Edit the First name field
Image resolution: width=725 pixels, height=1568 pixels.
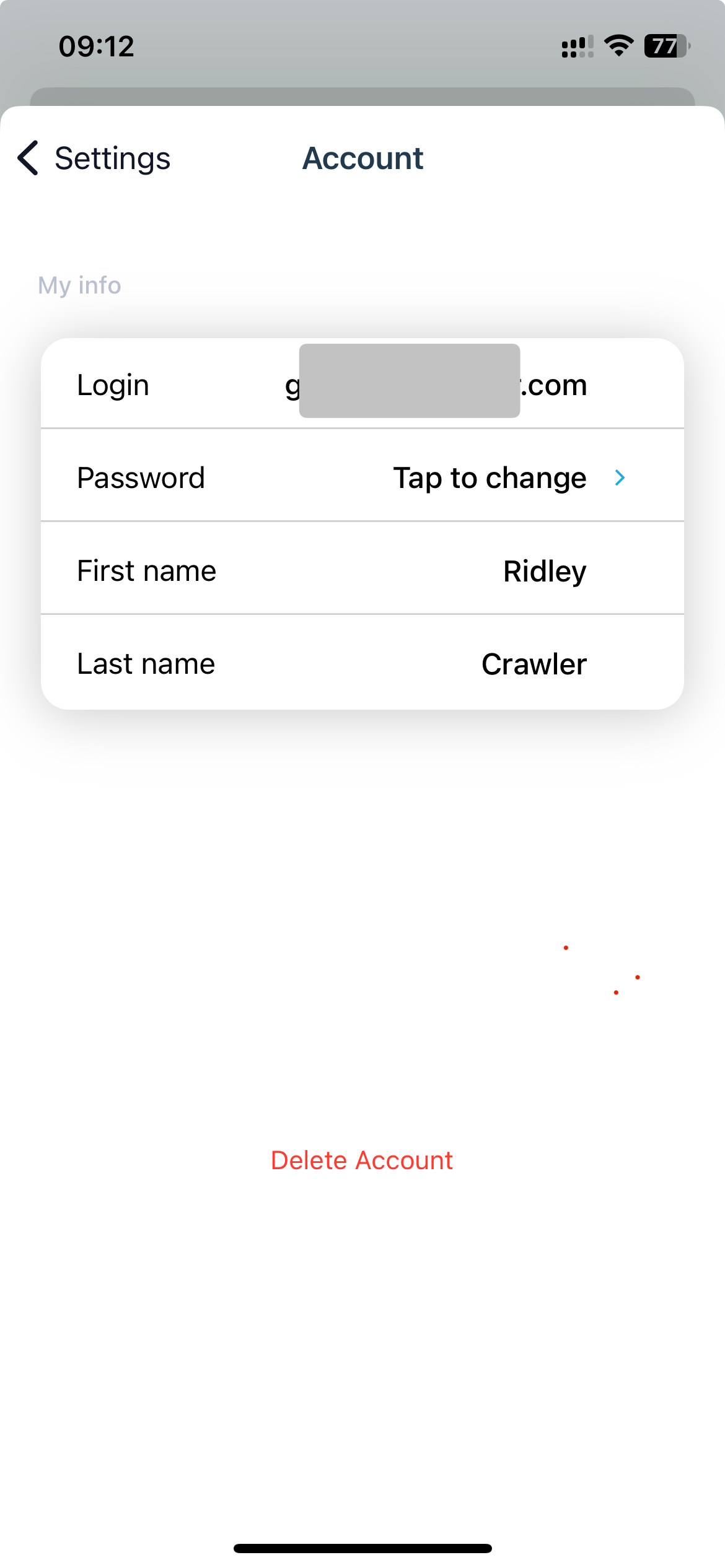pyautogui.click(x=544, y=571)
